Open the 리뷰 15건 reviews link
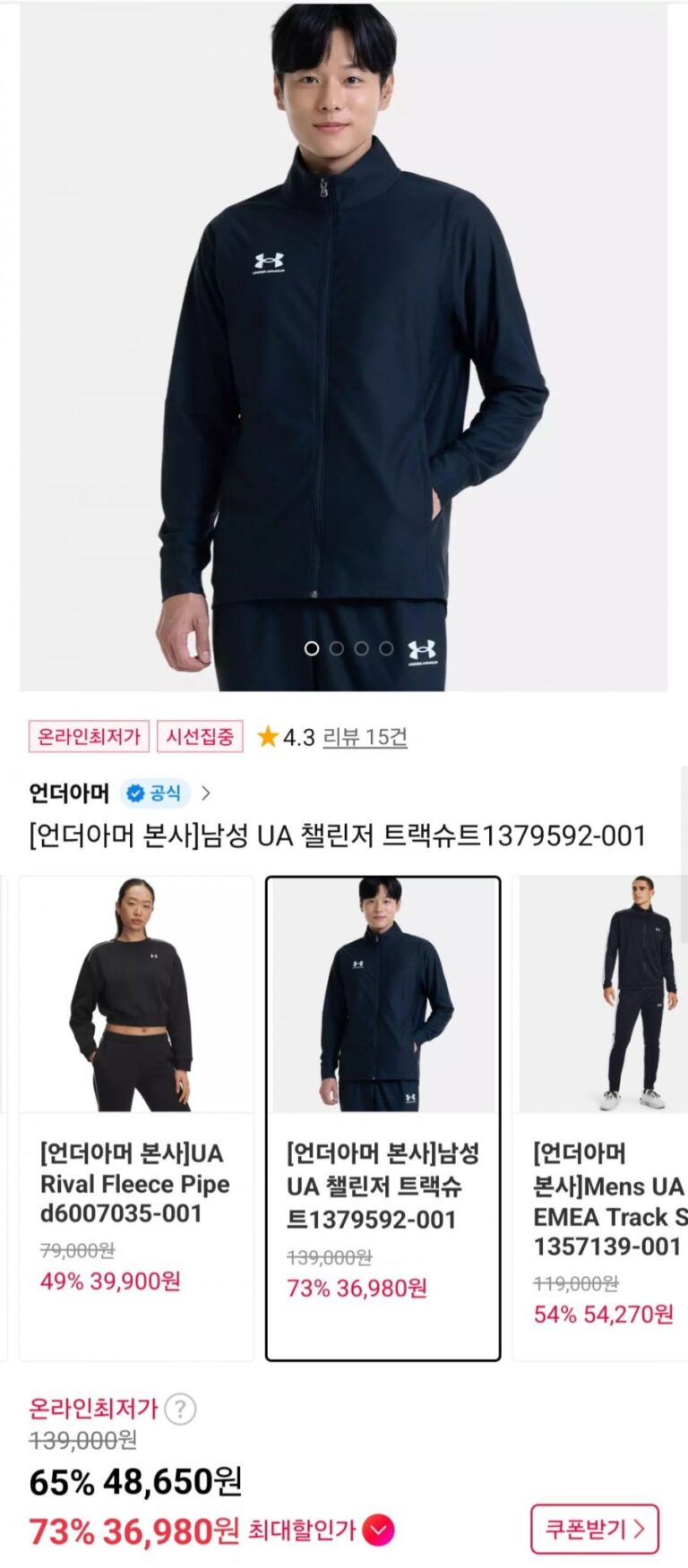This screenshot has height=1568, width=688. (365, 737)
